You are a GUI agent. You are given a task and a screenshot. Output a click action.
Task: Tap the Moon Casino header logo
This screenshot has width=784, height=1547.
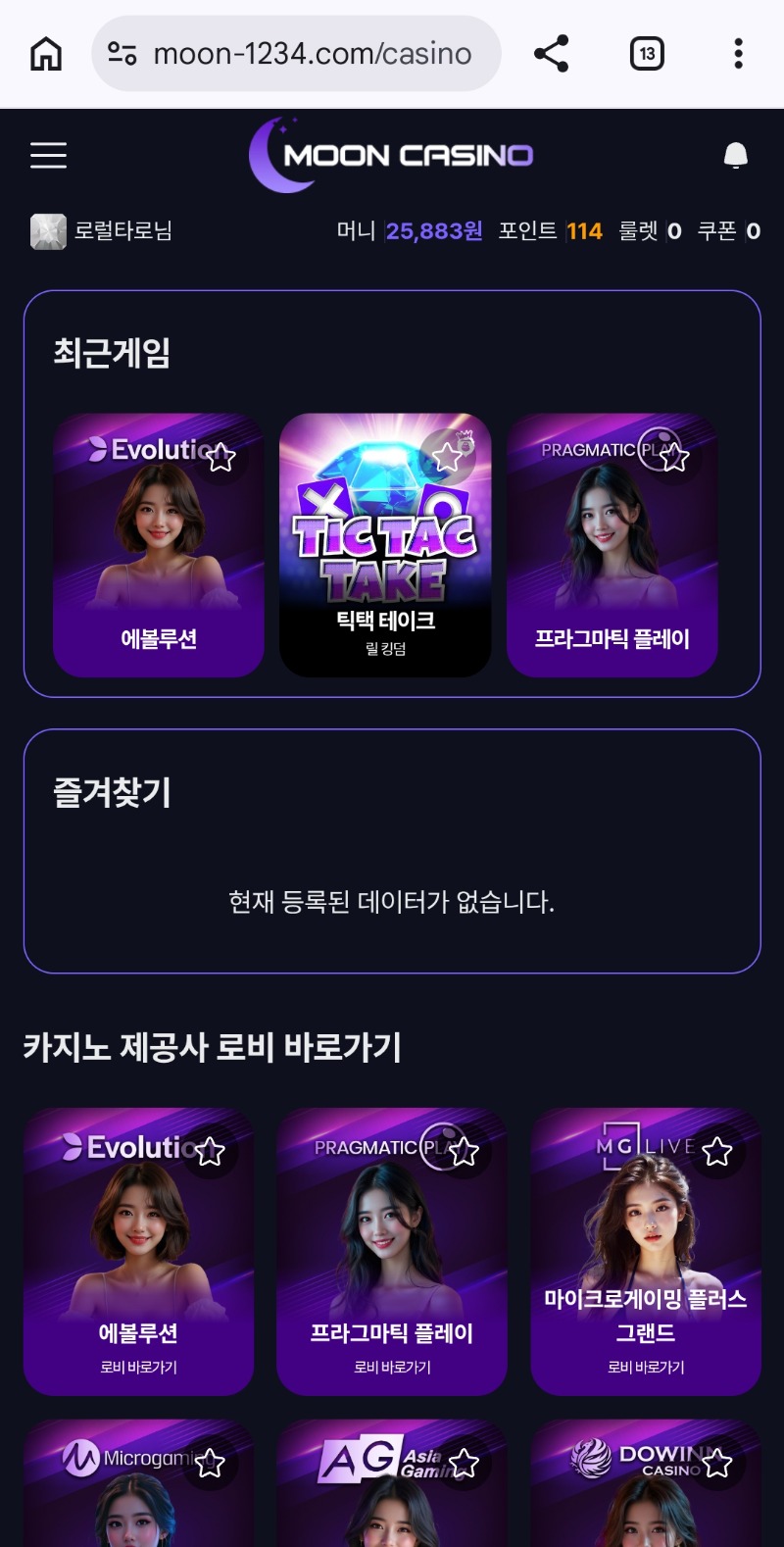392,155
